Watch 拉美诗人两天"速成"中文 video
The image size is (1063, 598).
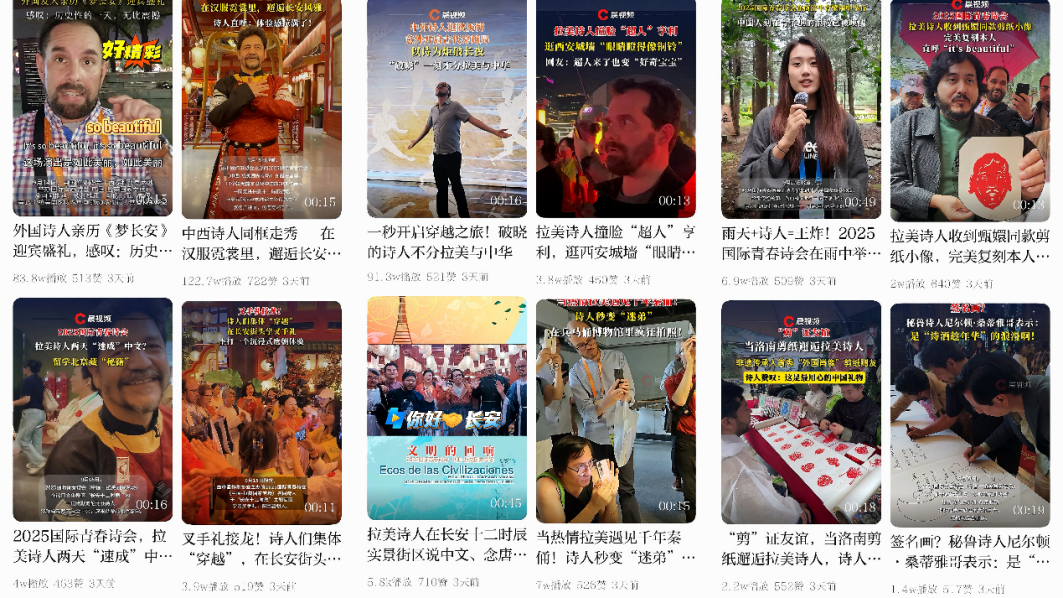pyautogui.click(x=92, y=409)
